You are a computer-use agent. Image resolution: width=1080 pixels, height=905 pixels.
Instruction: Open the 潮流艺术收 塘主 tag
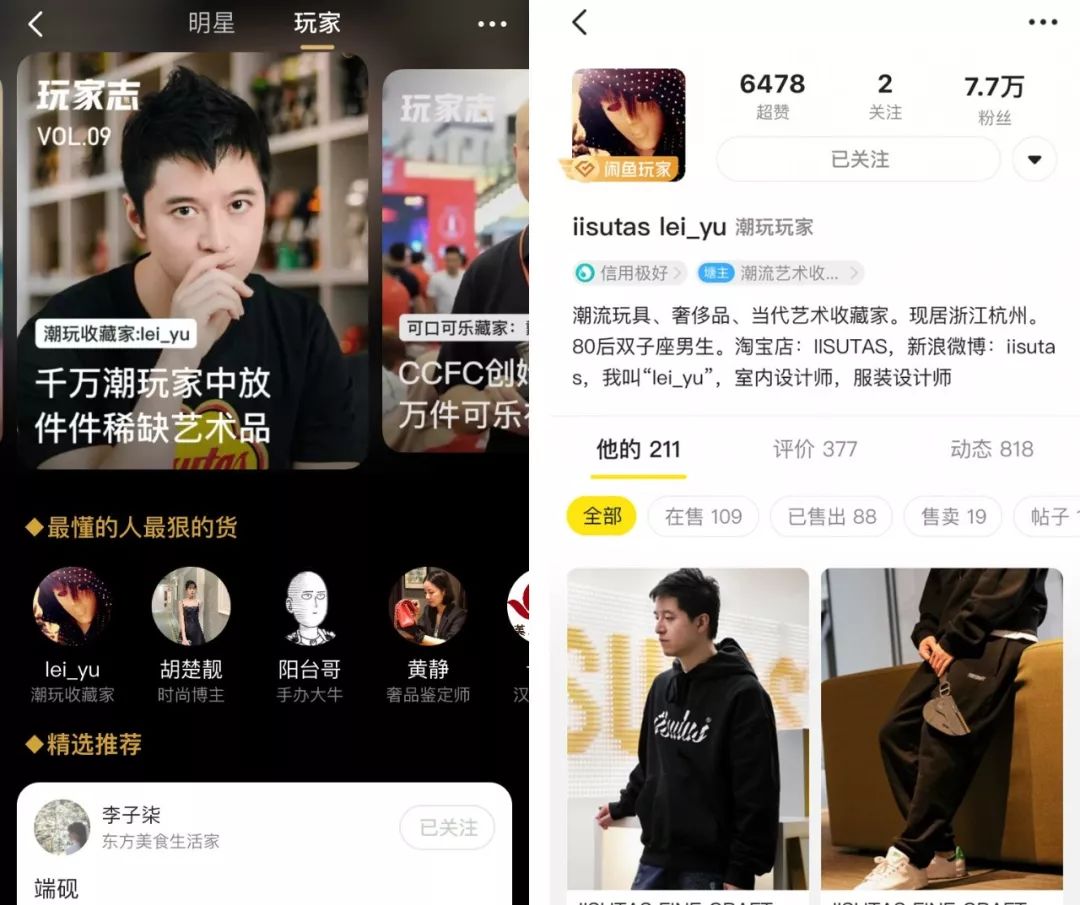780,273
